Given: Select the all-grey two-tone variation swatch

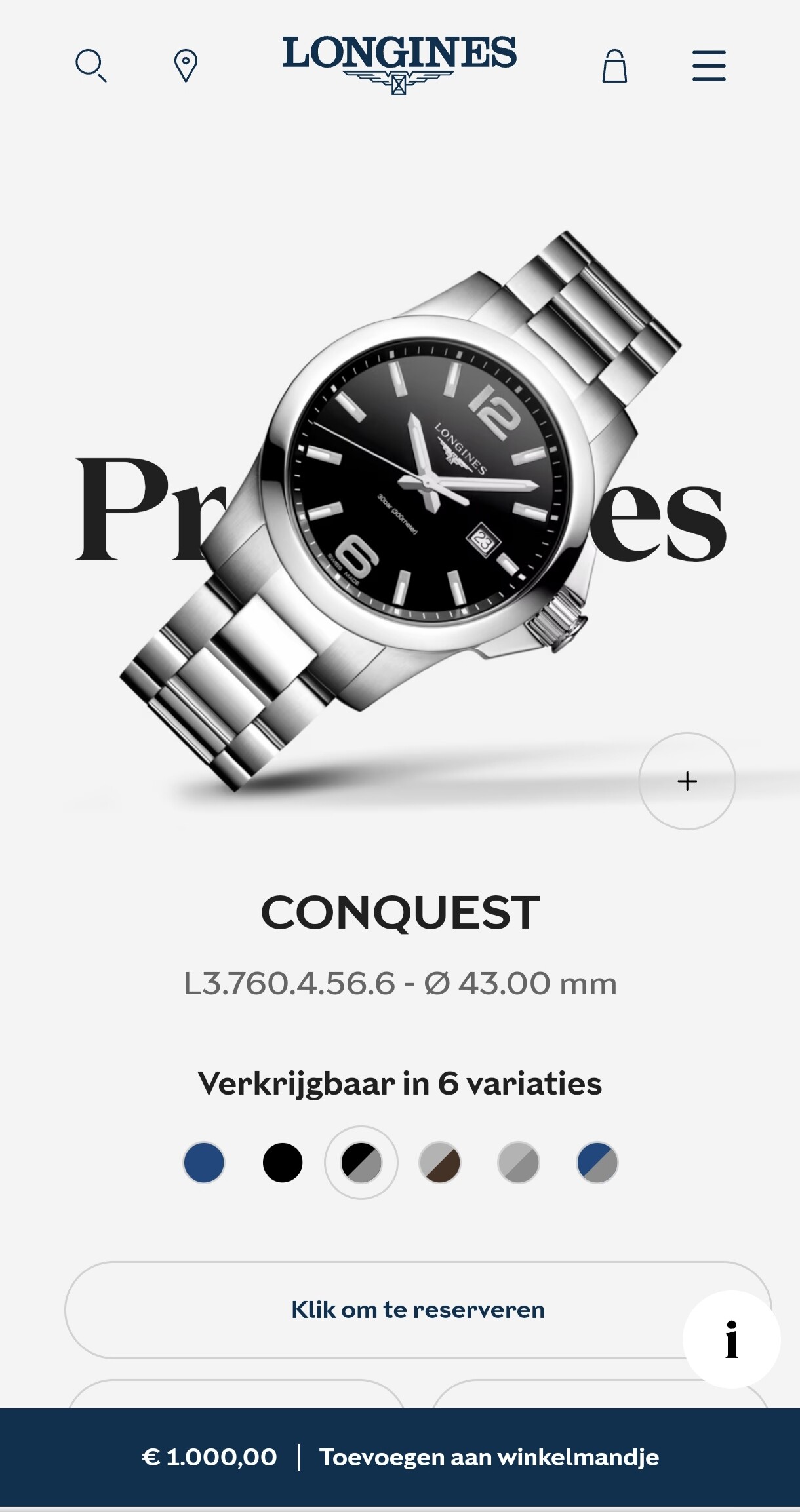Looking at the screenshot, I should 519,1163.
